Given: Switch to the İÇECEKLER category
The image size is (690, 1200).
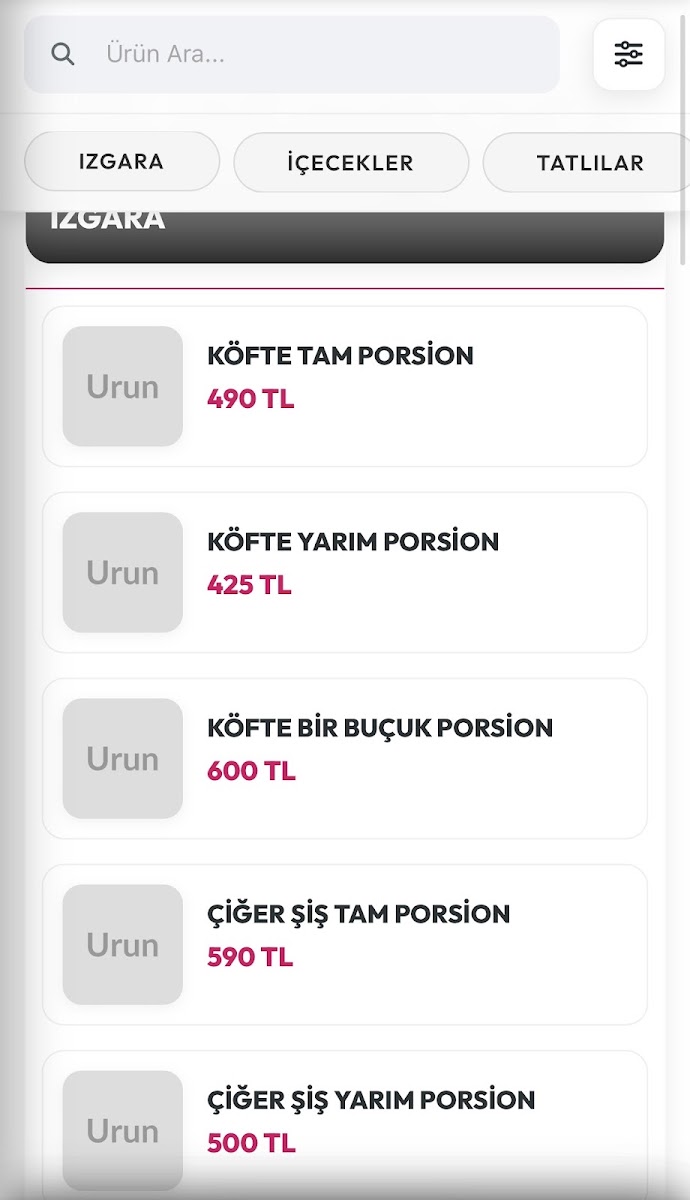Looking at the screenshot, I should click(351, 163).
